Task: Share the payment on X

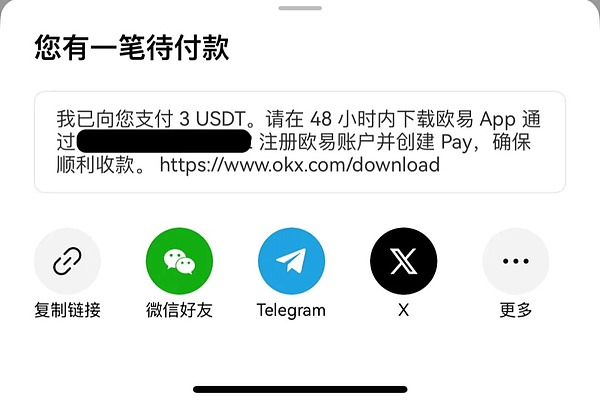Action: (403, 262)
